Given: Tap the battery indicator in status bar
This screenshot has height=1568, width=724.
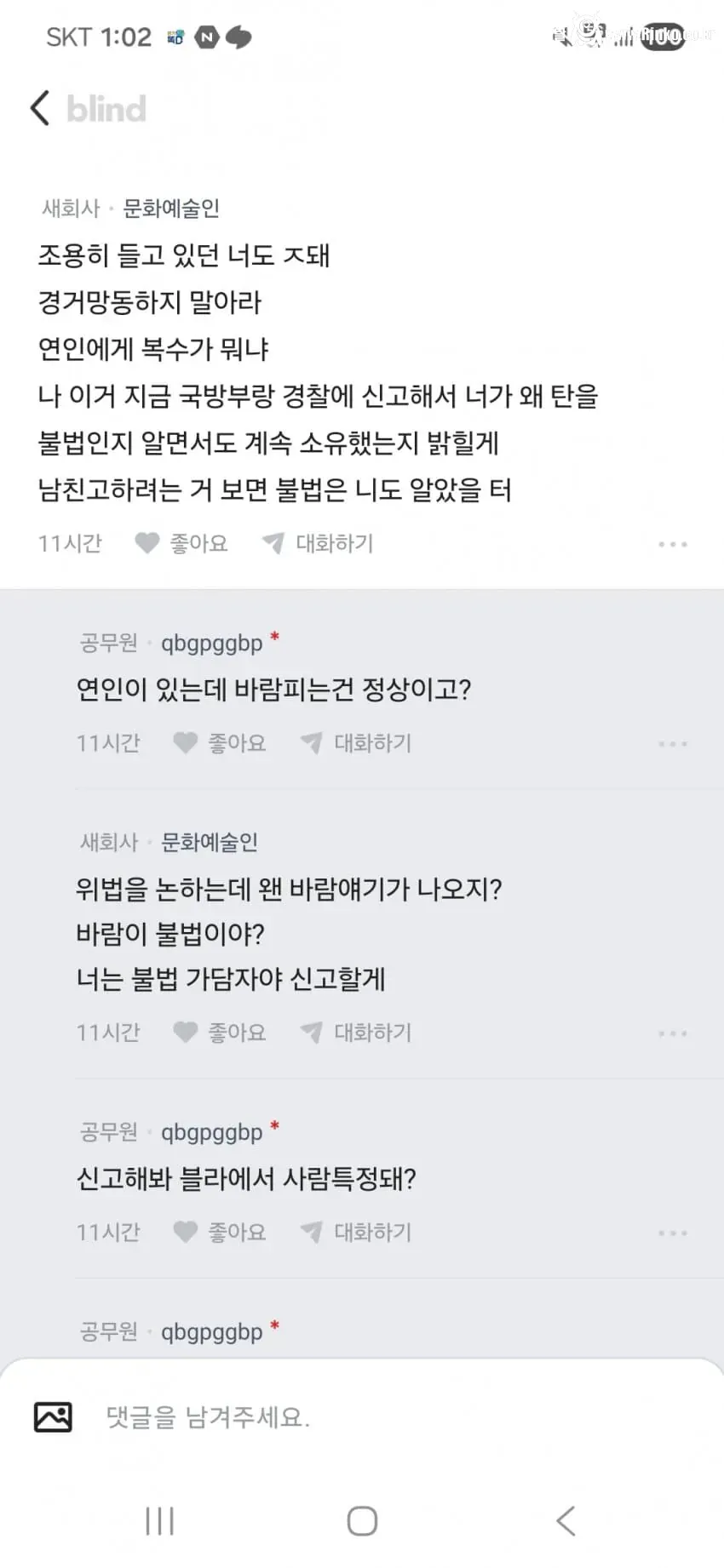Looking at the screenshot, I should point(663,37).
